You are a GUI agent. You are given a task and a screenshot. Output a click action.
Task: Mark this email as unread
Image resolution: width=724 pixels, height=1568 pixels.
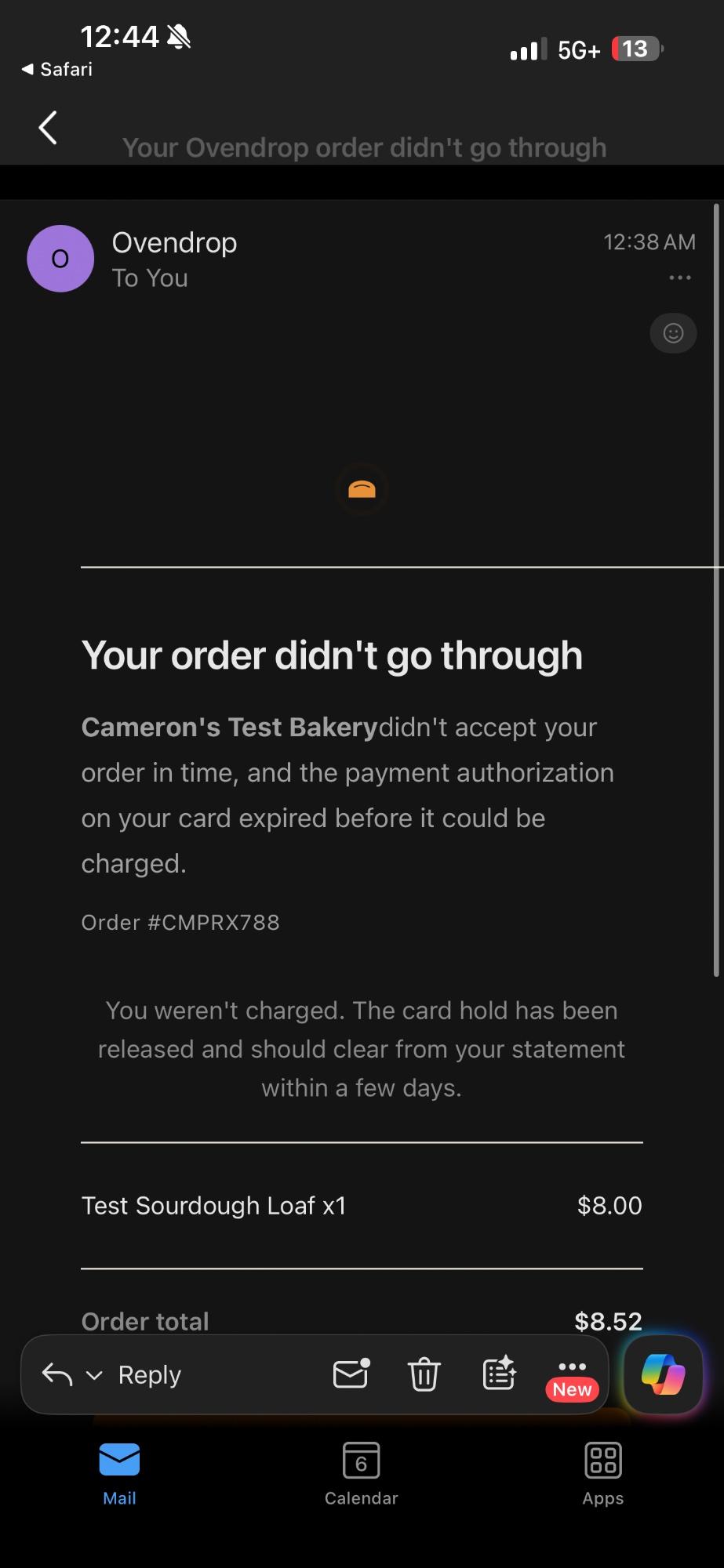pyautogui.click(x=351, y=1374)
